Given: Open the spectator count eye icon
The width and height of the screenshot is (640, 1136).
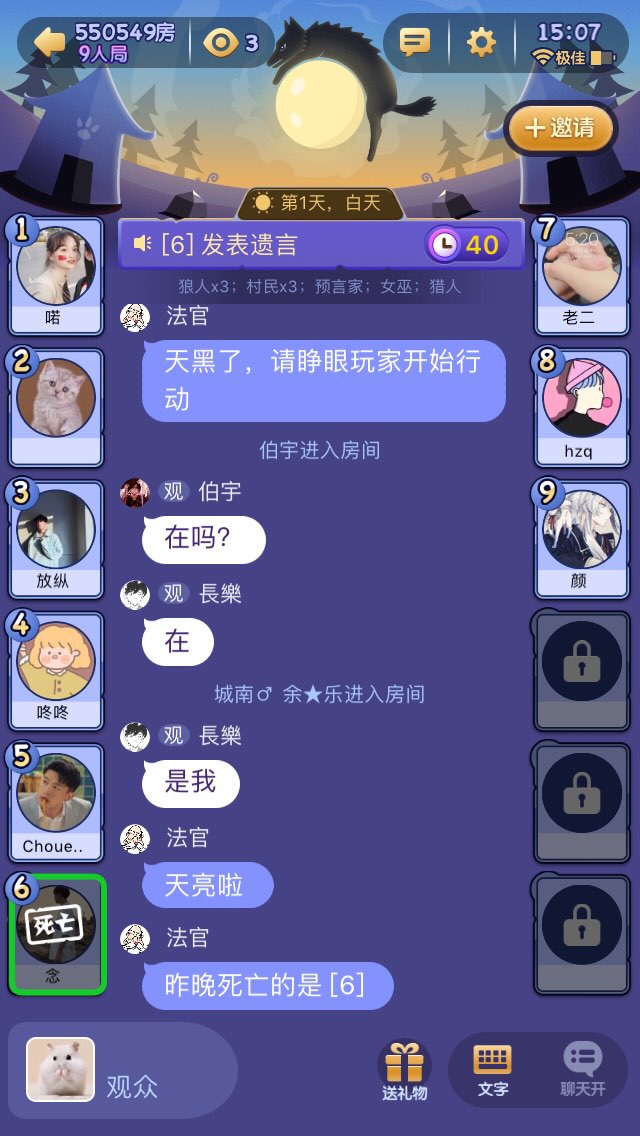Looking at the screenshot, I should (x=230, y=42).
